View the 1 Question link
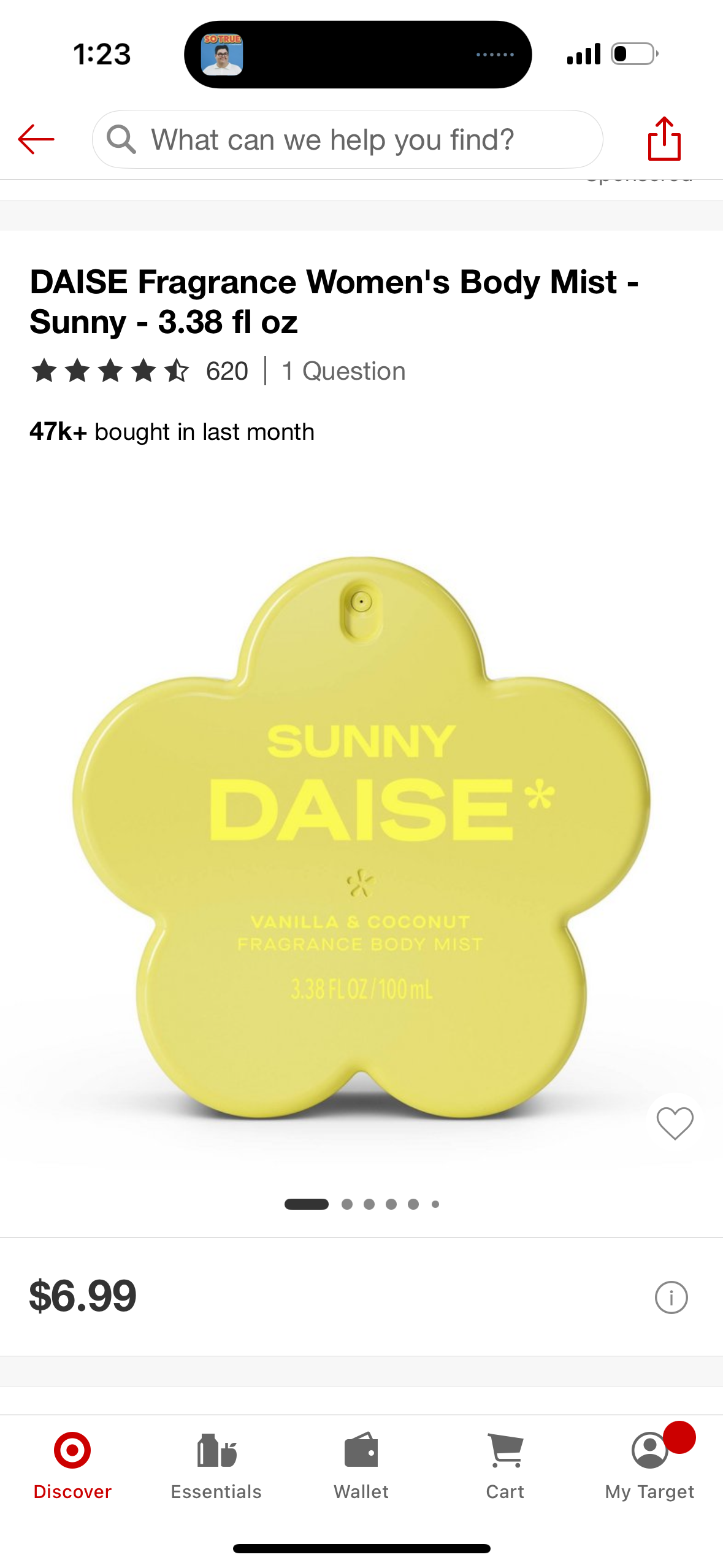Screen dimensions: 723x1568 (x=343, y=371)
